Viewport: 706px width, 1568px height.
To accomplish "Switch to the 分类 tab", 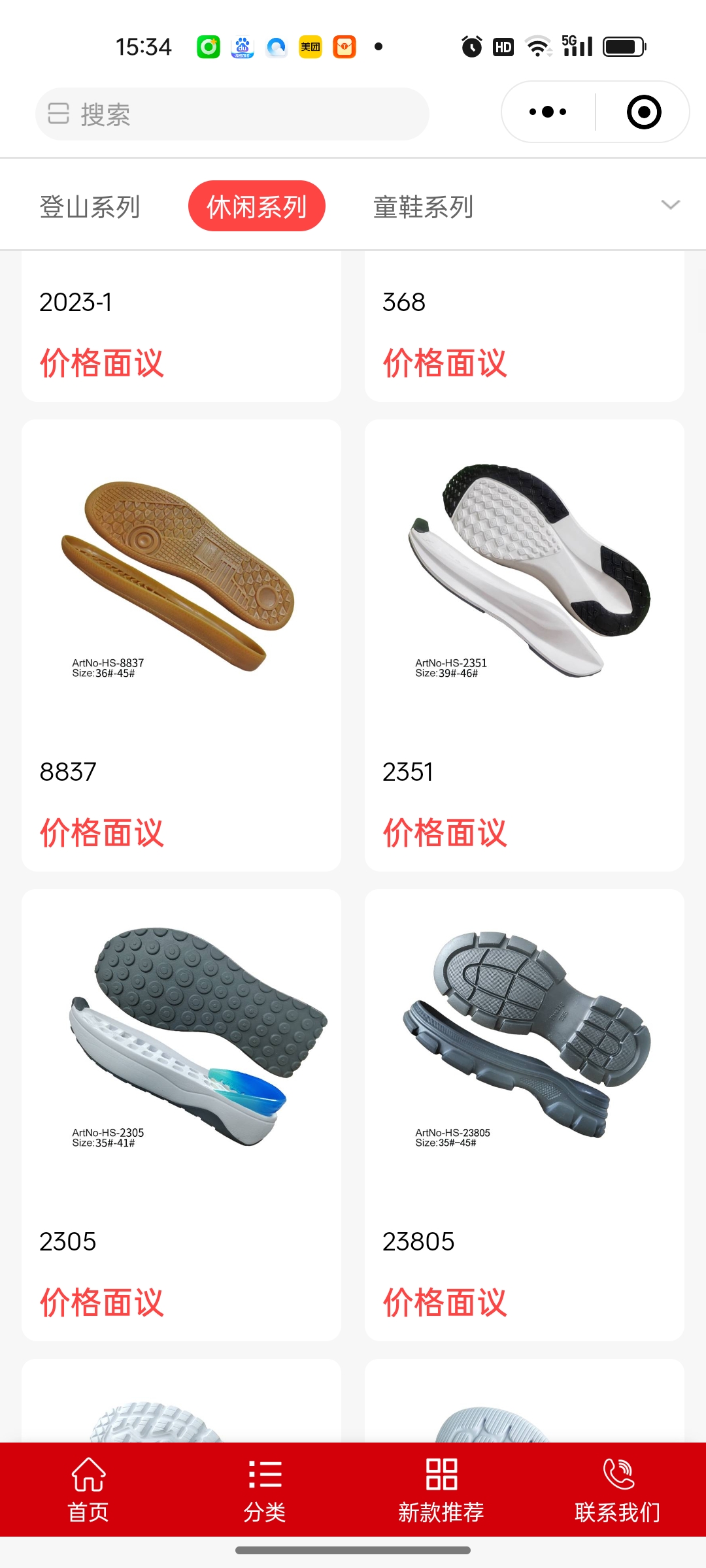I will click(265, 1490).
